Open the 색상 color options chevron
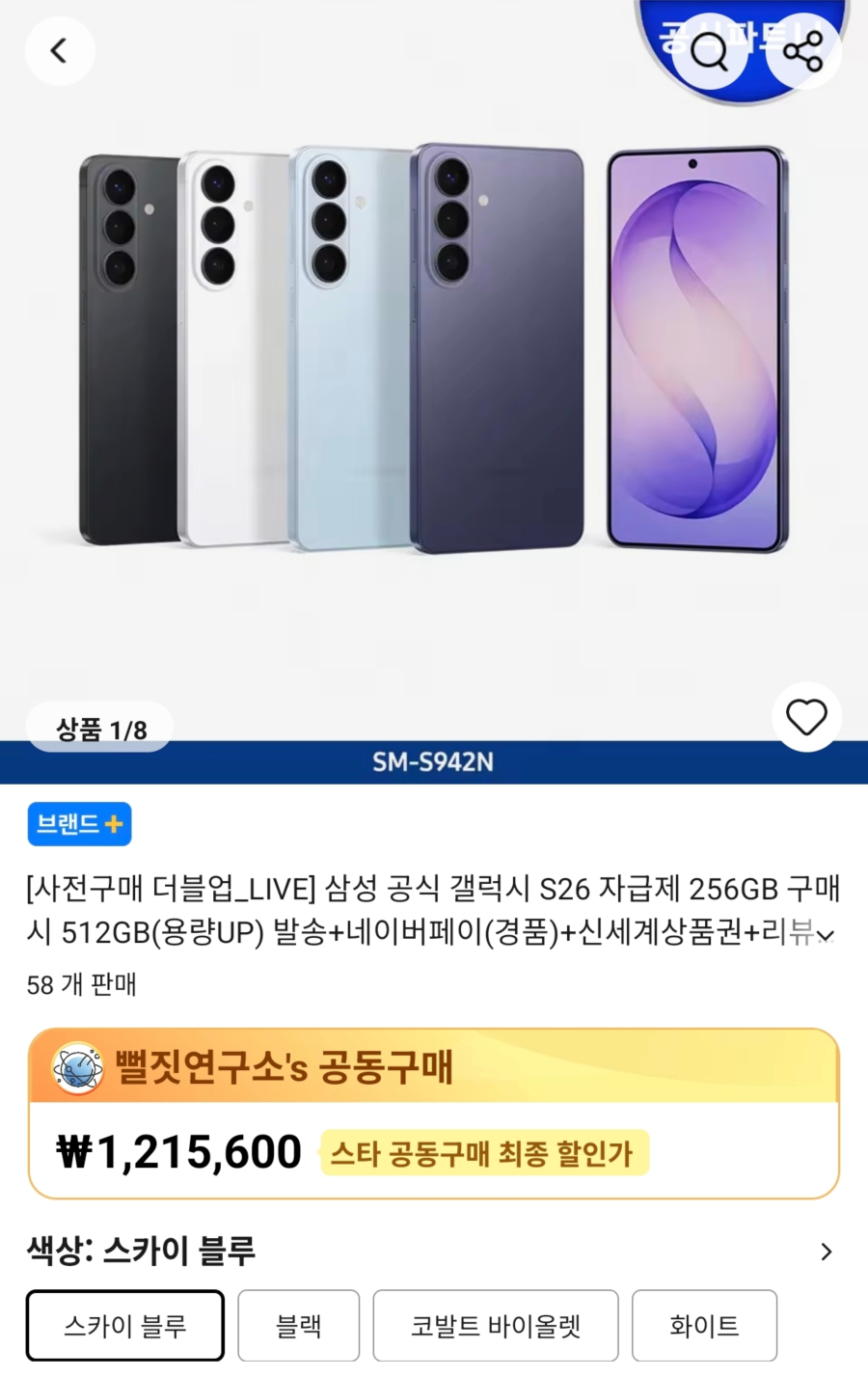Screen dimensions: 868x1377 [826, 1252]
